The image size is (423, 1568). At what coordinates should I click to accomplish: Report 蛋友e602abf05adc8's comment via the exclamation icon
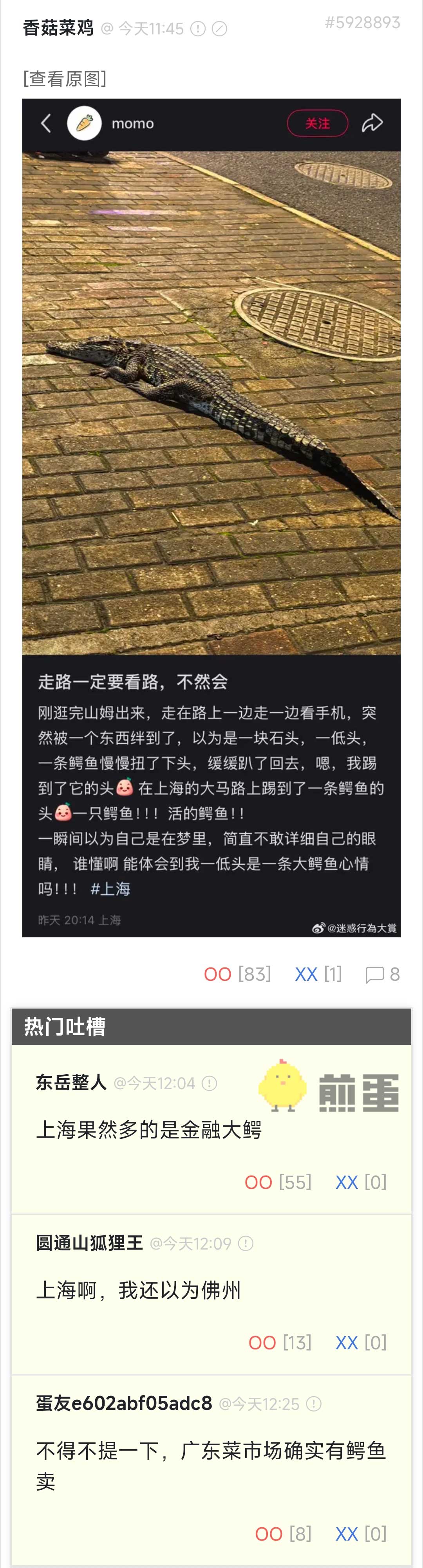pyautogui.click(x=313, y=1404)
